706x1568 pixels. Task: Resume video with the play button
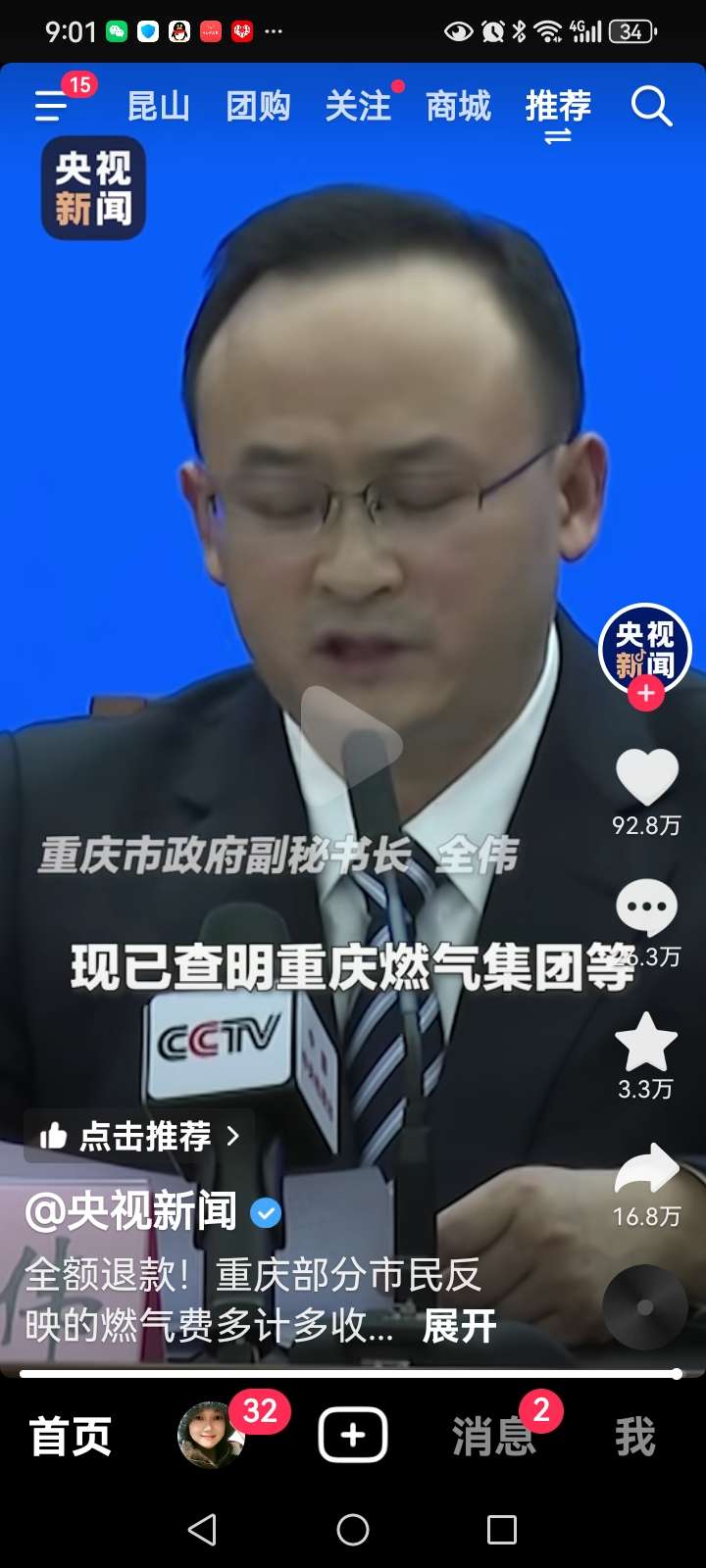(x=351, y=737)
